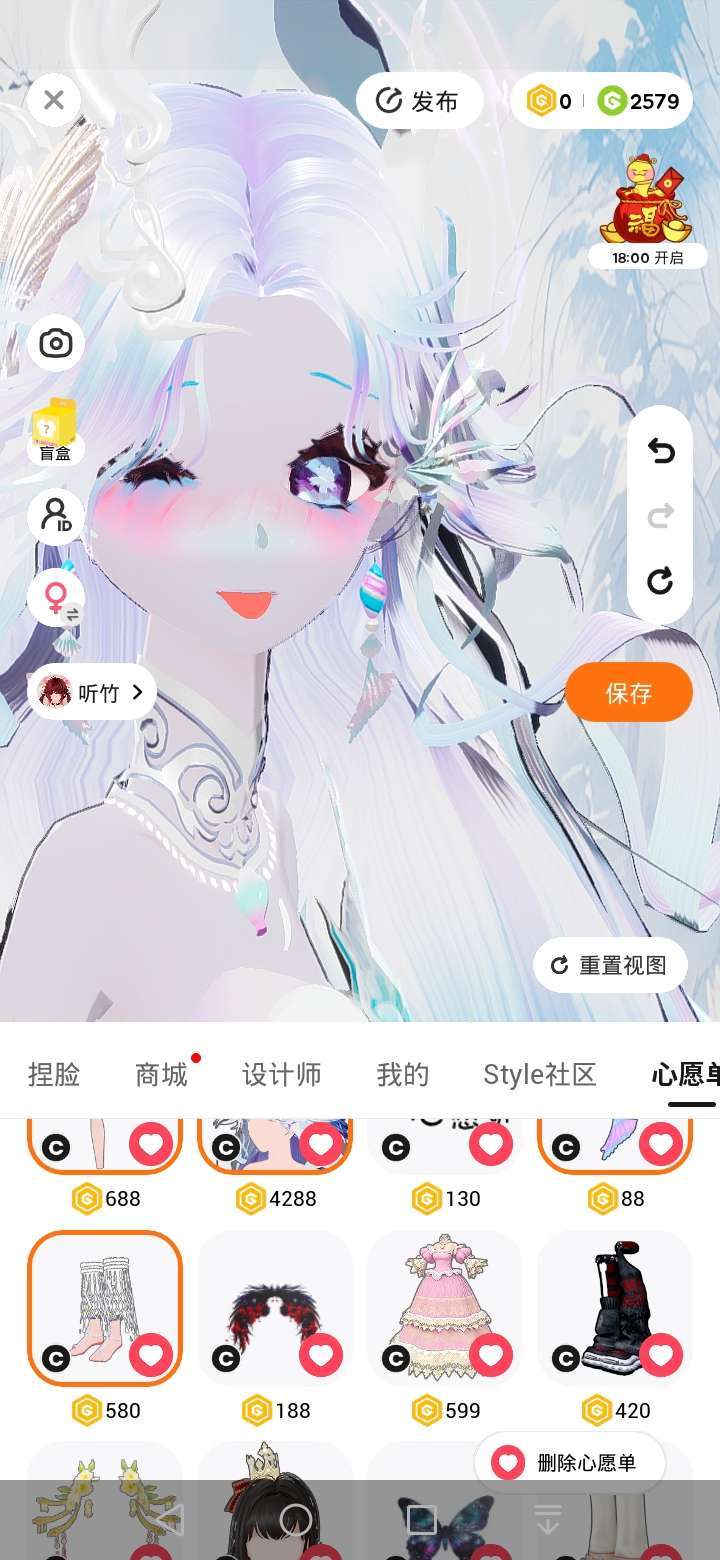Tap 重置视图 to reset view
This screenshot has width=720, height=1560.
610,965
